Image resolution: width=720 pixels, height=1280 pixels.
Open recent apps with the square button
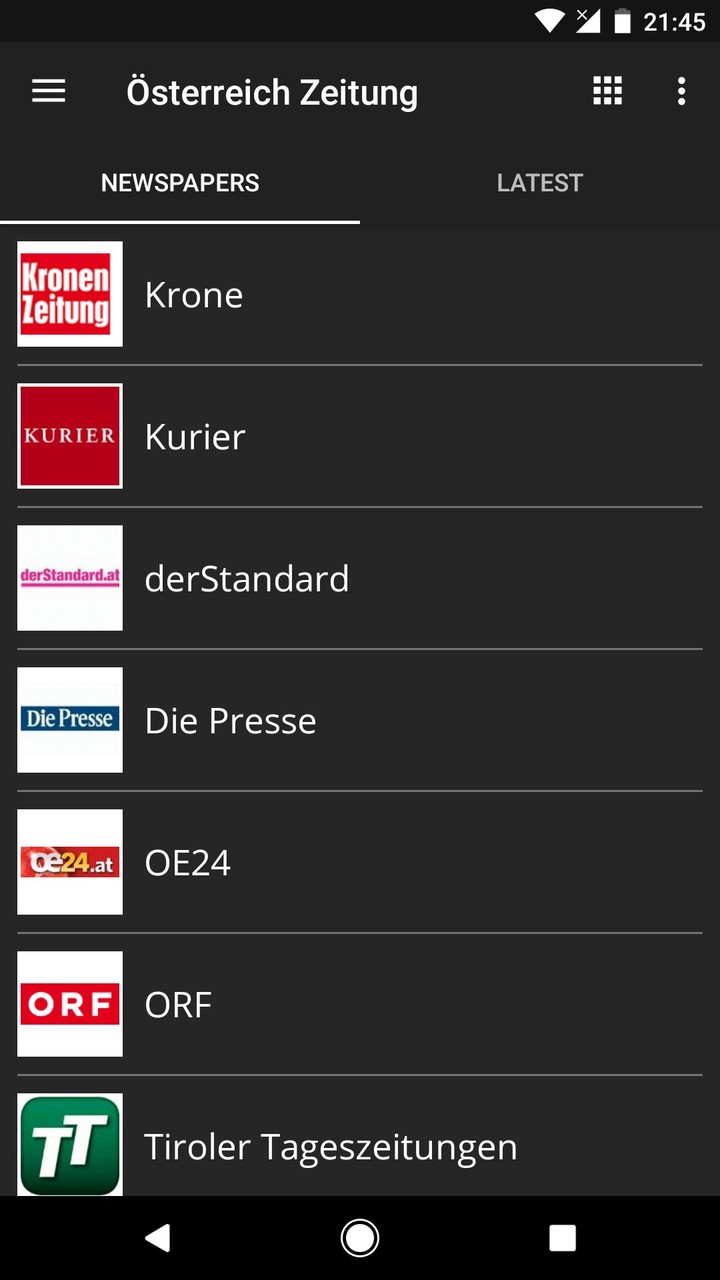tap(563, 1238)
